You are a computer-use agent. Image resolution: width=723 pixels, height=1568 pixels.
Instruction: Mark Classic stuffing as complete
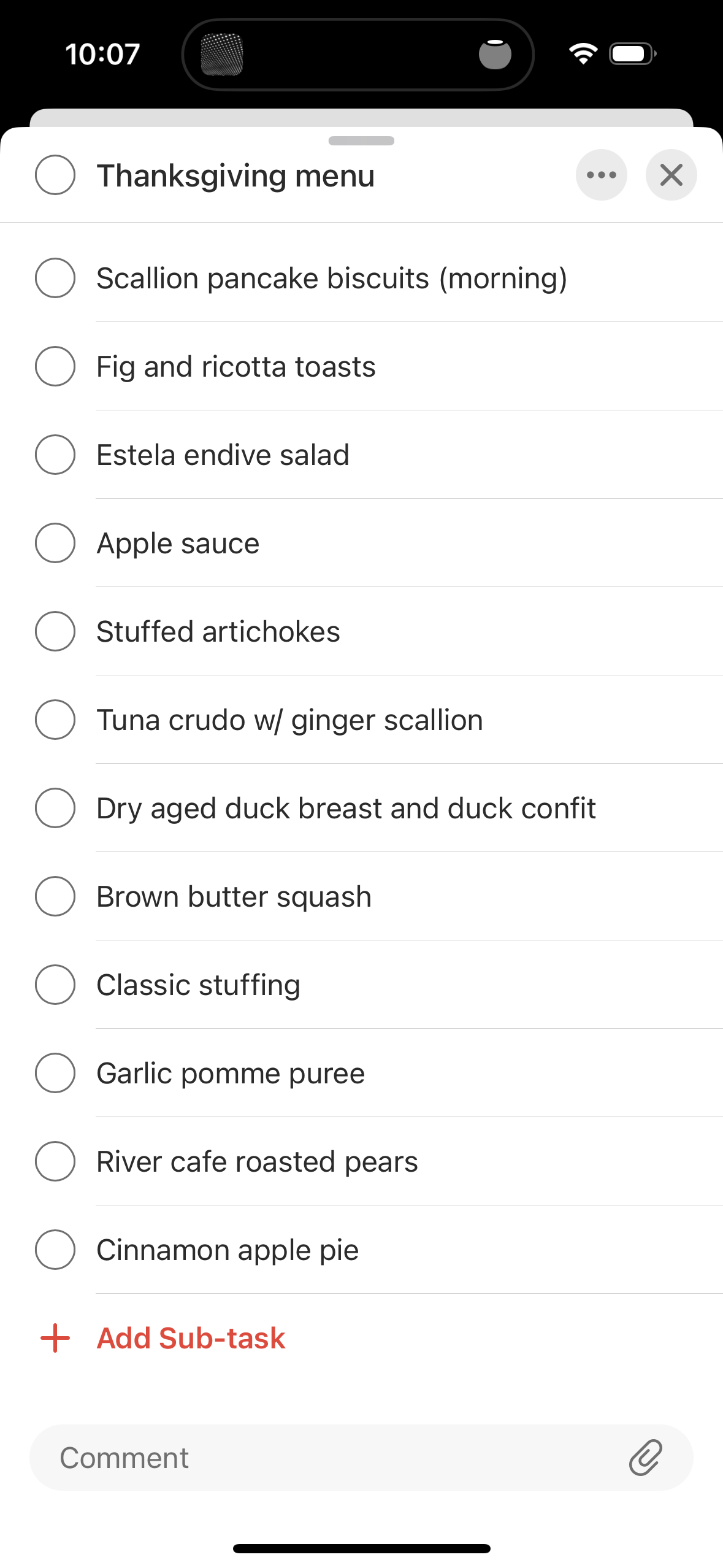(x=55, y=985)
